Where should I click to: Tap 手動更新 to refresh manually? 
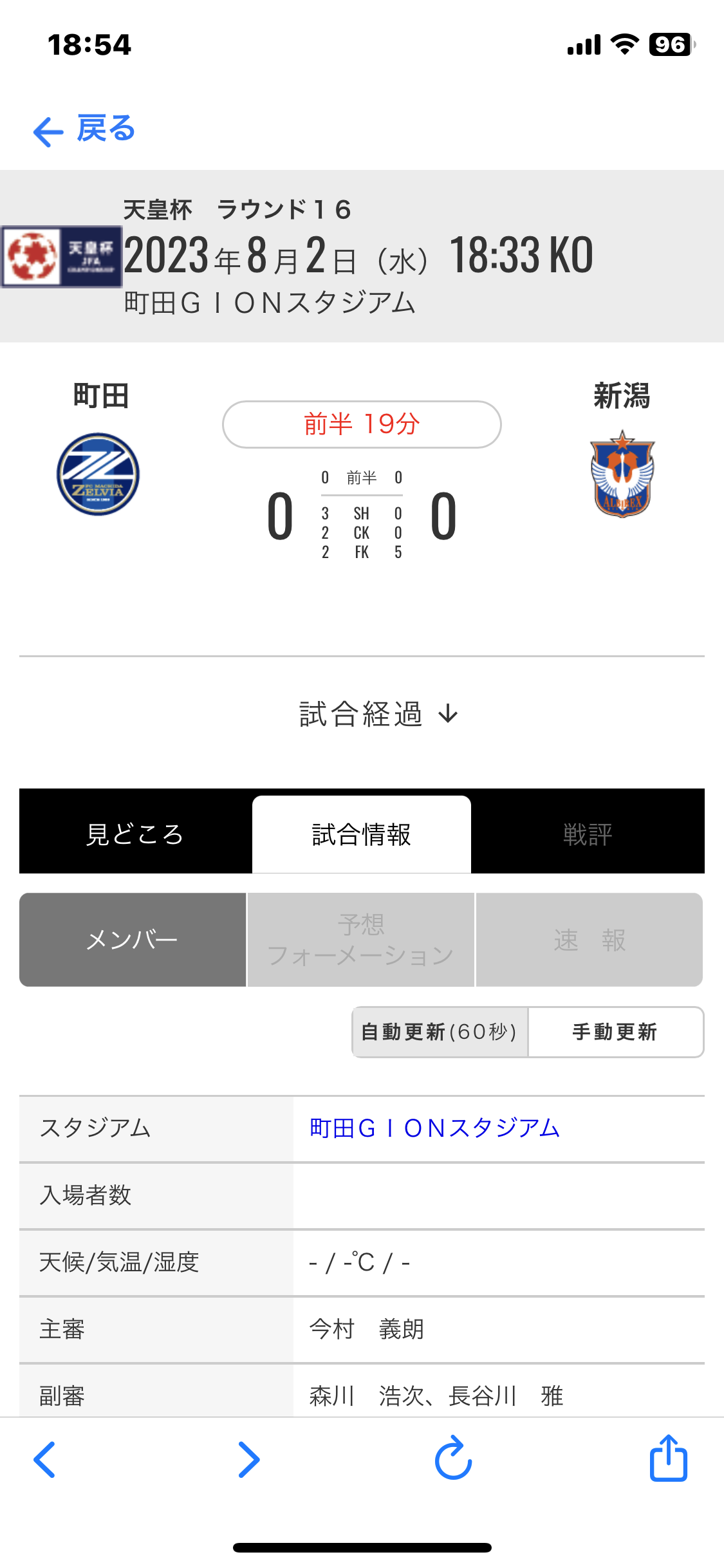615,1032
